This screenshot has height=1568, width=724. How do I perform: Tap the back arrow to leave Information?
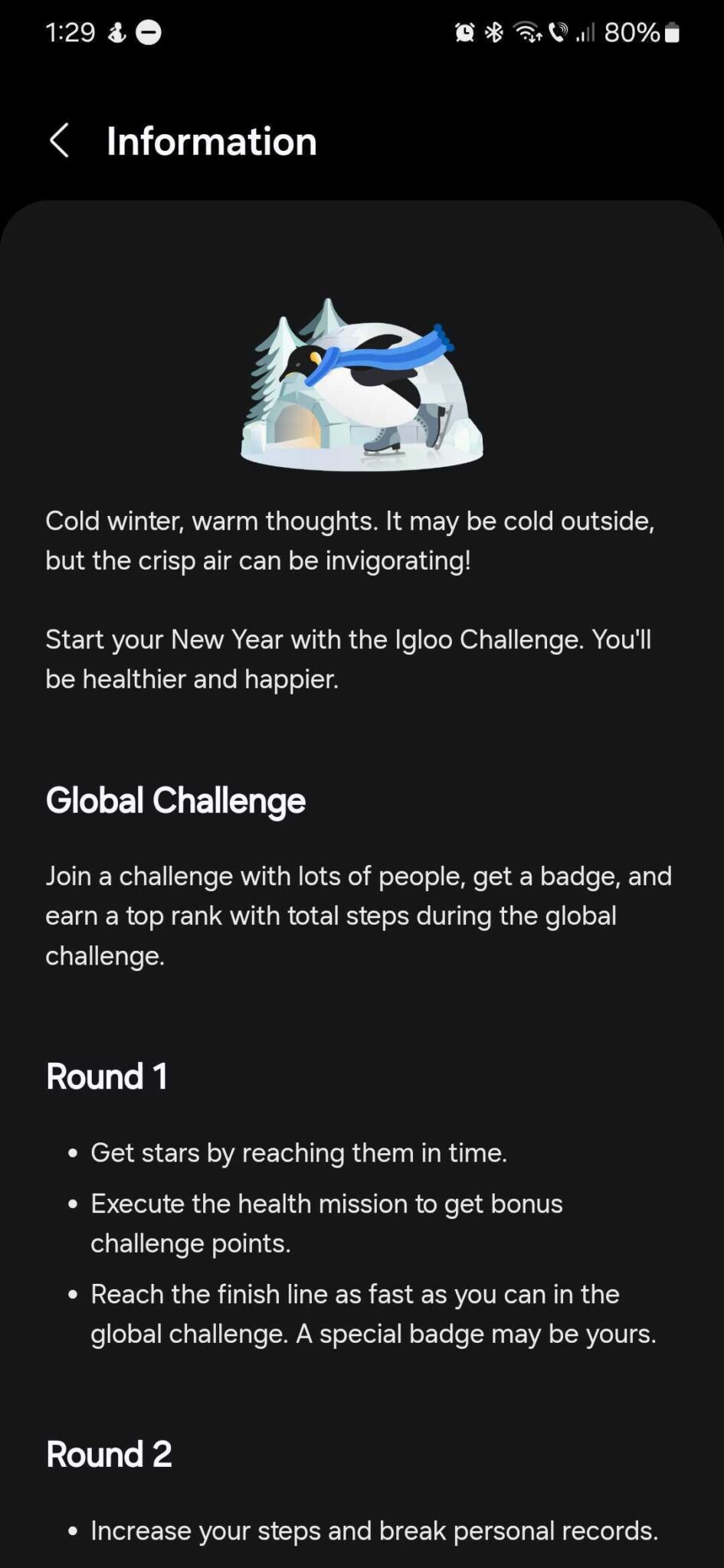pos(60,142)
